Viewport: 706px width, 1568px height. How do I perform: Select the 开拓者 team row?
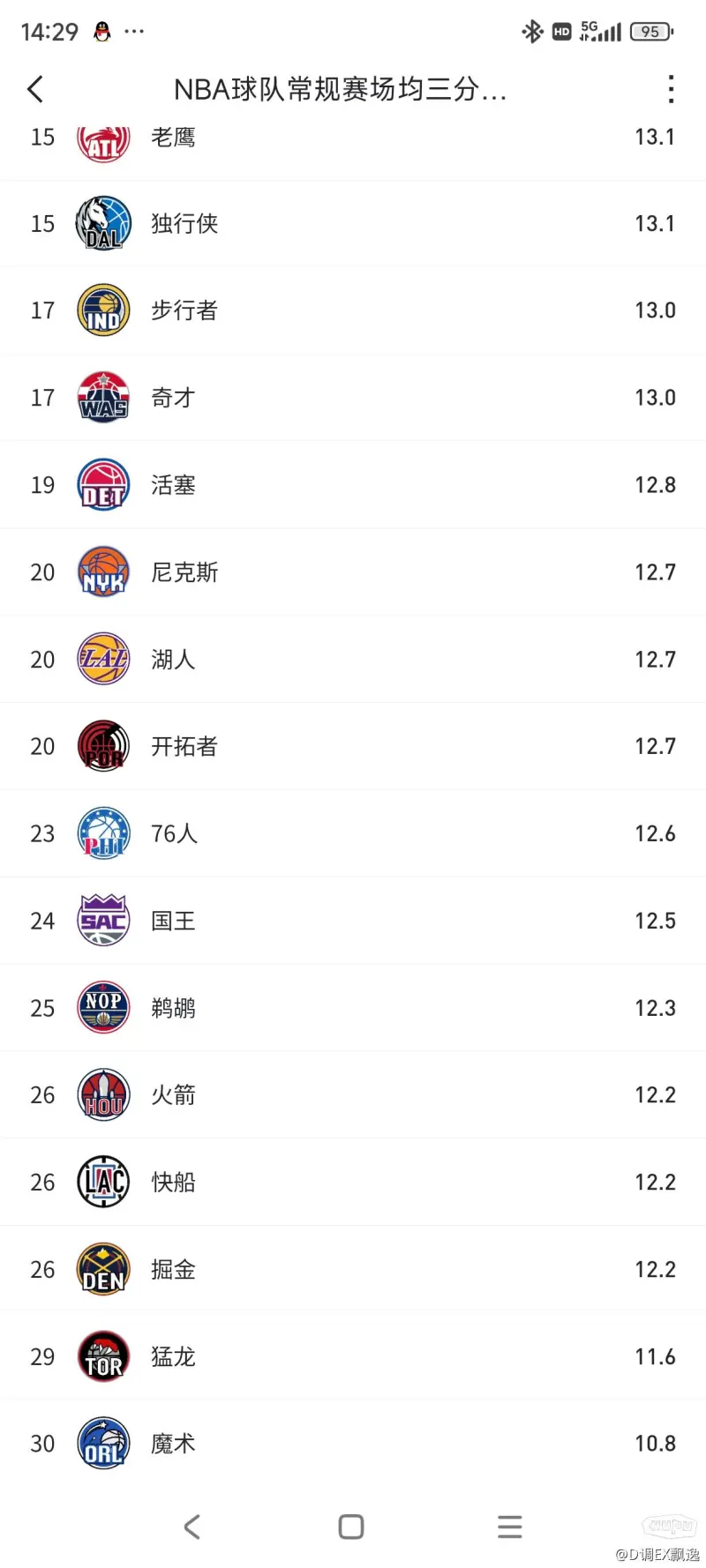[x=353, y=747]
